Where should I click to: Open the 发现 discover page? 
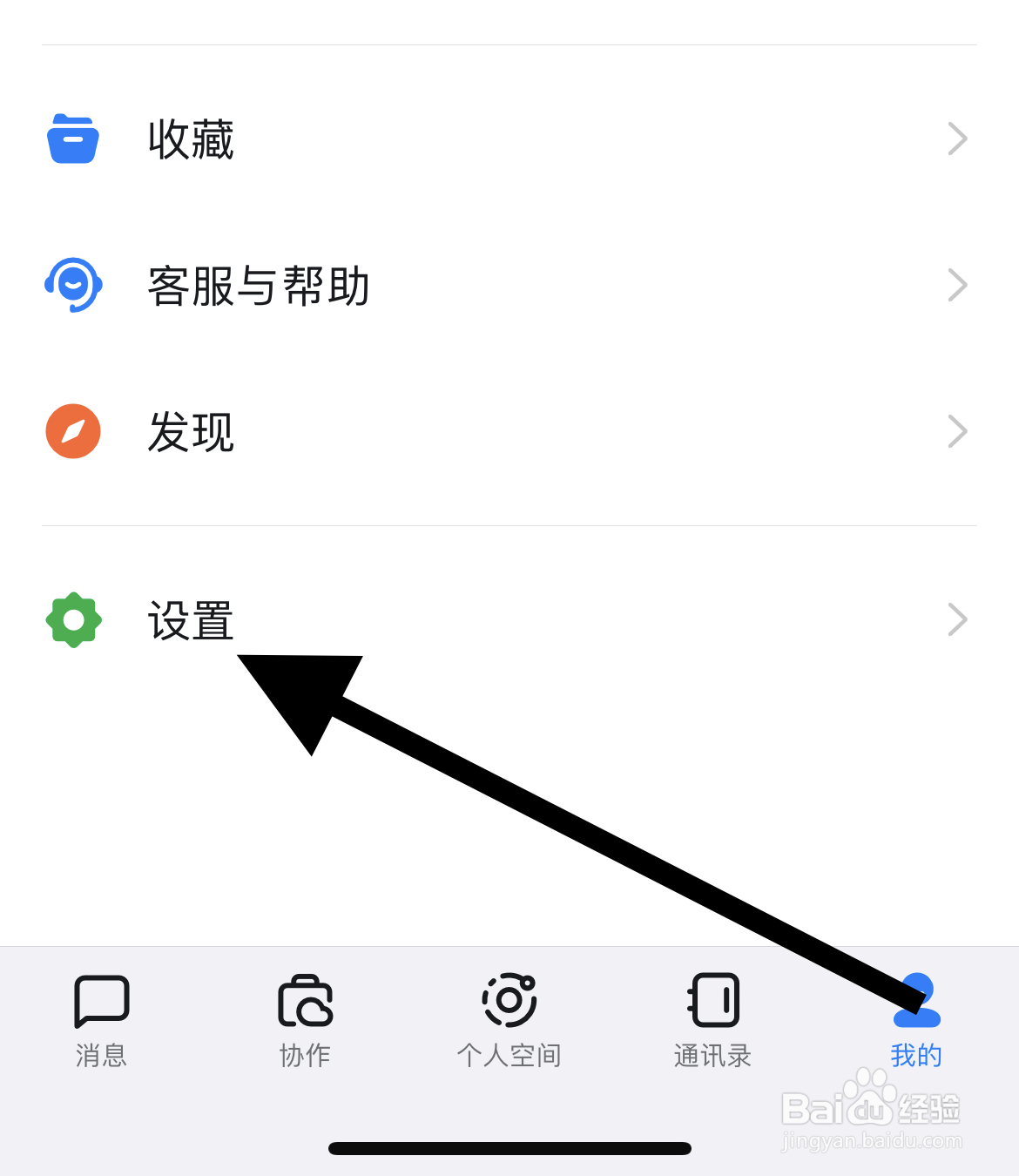(191, 430)
